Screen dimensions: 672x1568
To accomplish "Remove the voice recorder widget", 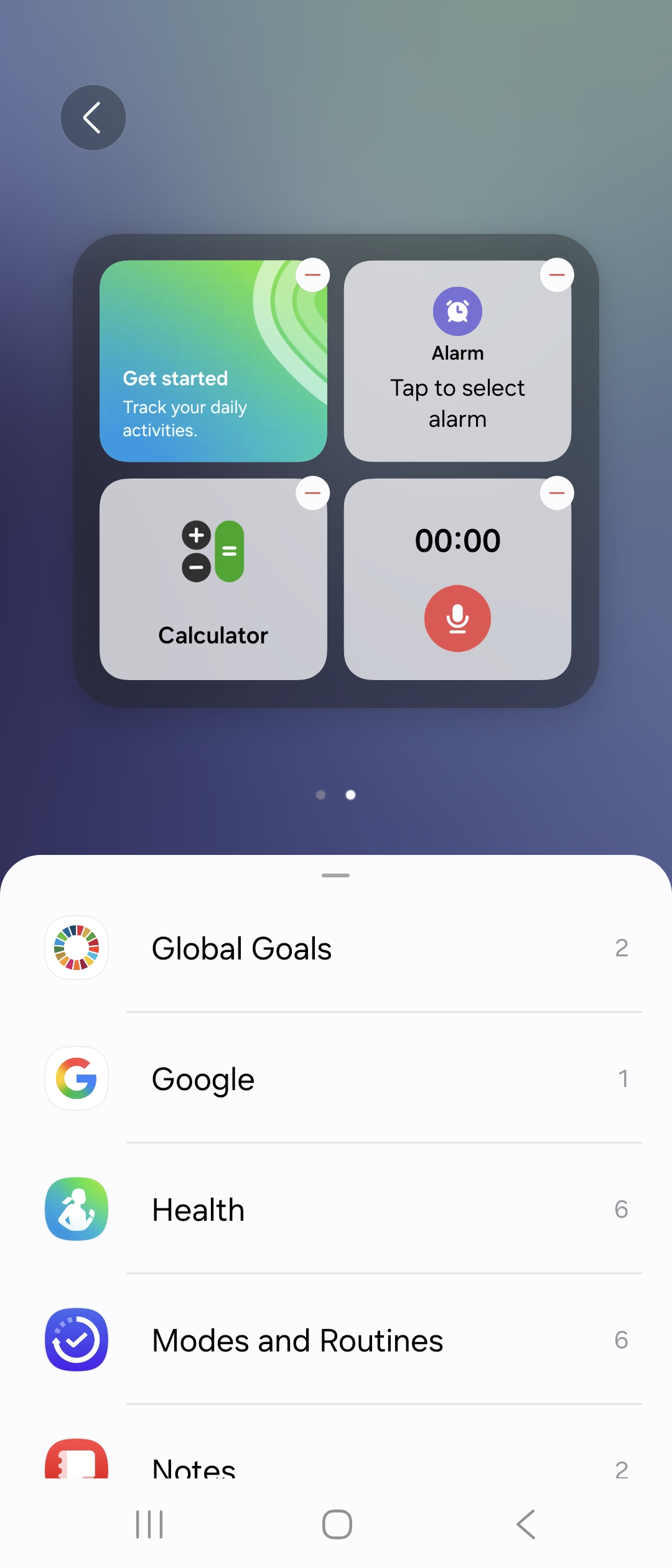I will pyautogui.click(x=557, y=493).
